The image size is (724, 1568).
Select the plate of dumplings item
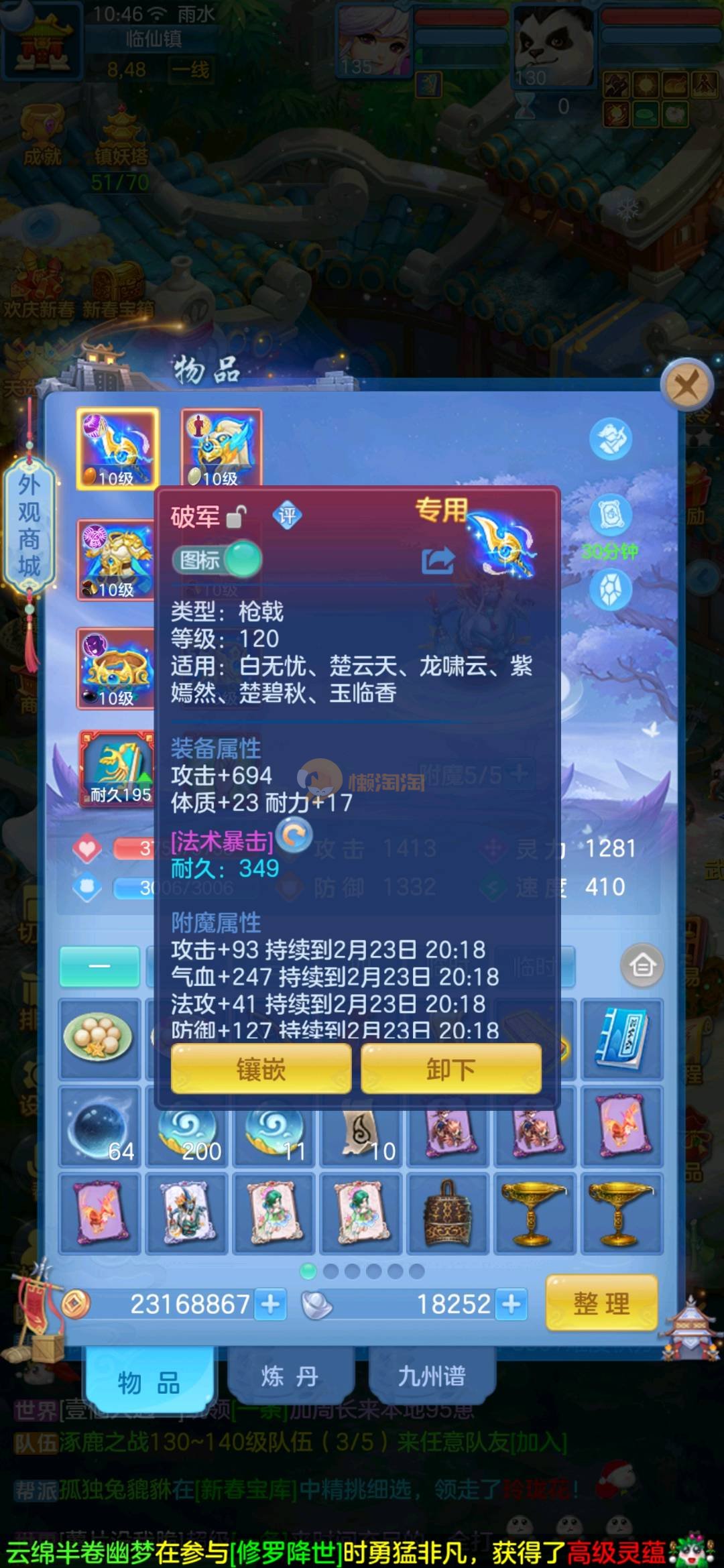100,1038
